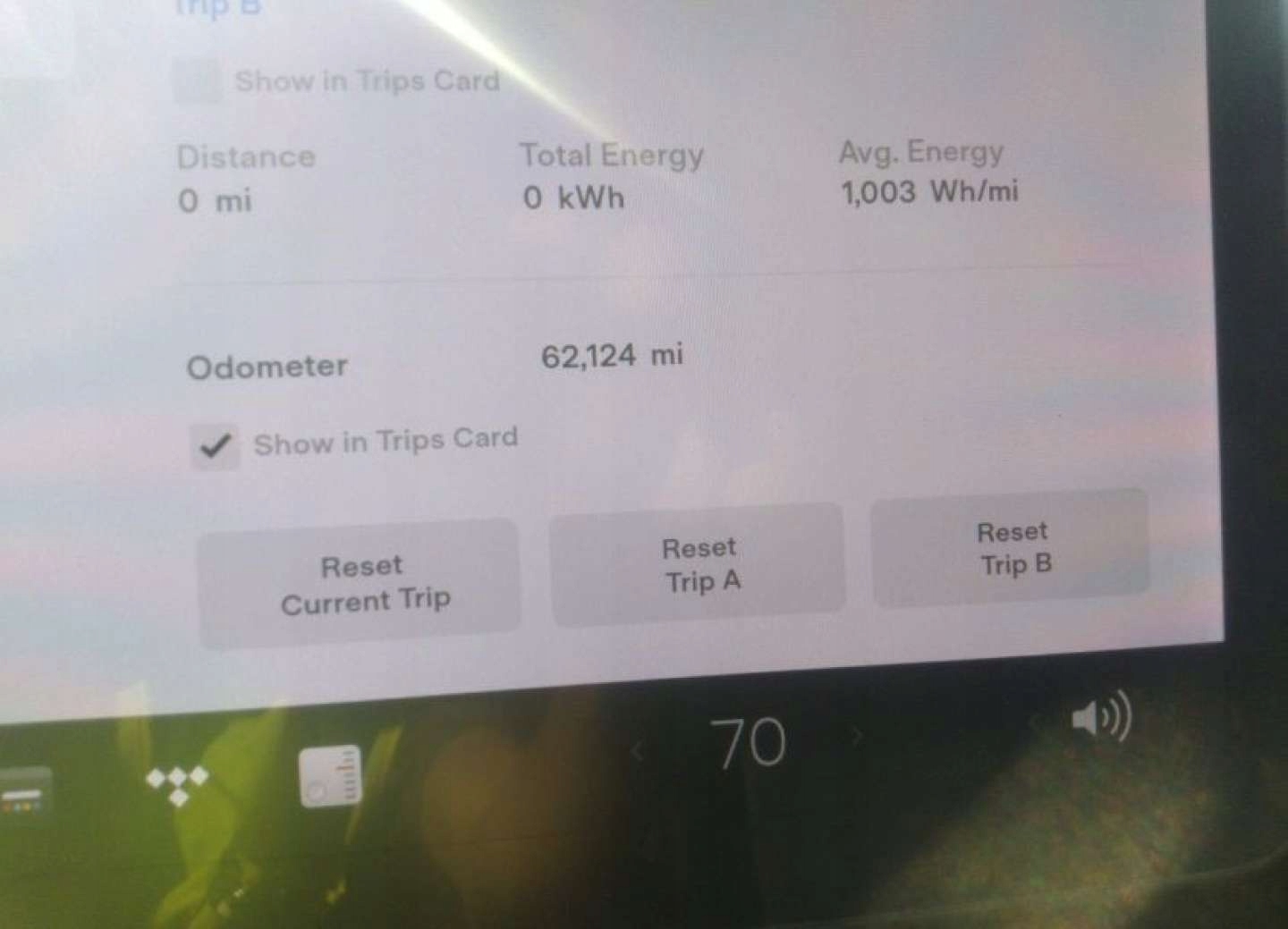Reset Trip B
Screen dimensions: 1288x929
tap(1012, 548)
